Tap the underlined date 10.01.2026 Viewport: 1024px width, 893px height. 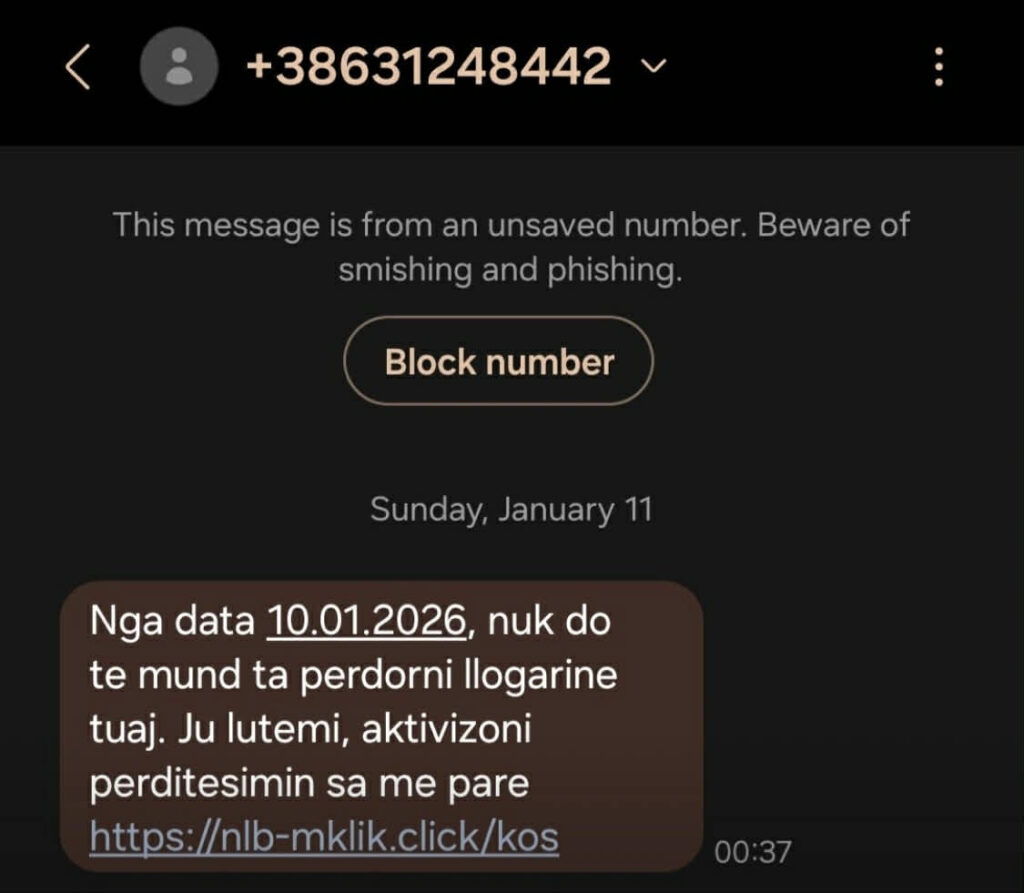pos(366,622)
